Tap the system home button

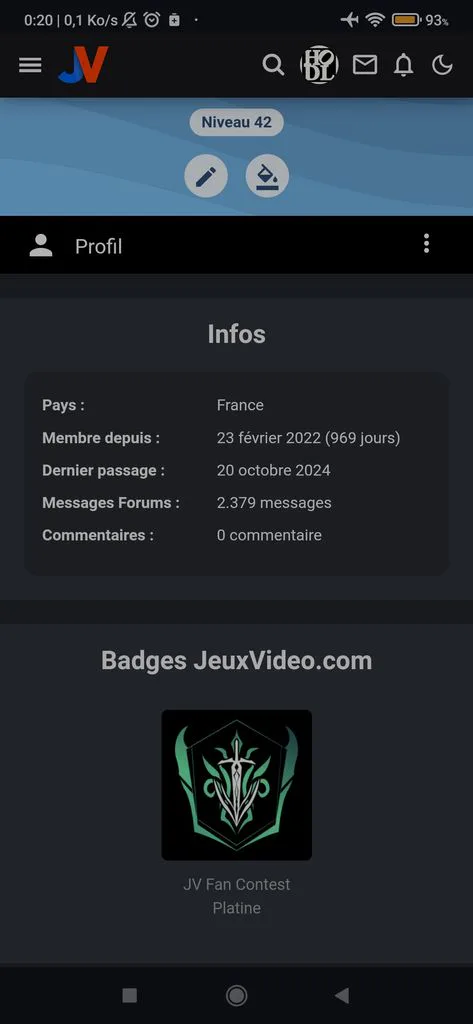pyautogui.click(x=236, y=995)
